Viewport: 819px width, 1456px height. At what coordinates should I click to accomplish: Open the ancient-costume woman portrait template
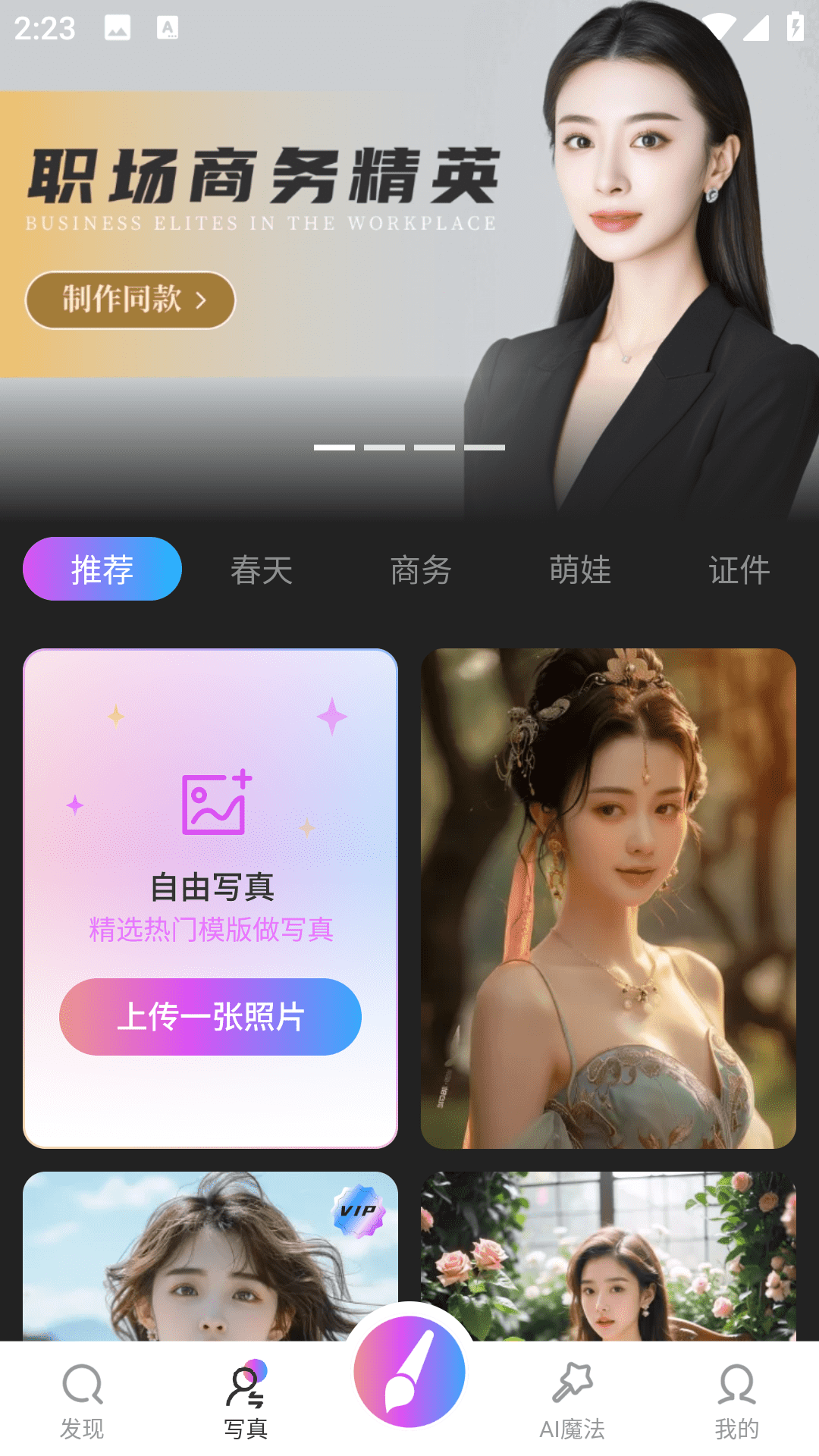tap(608, 898)
